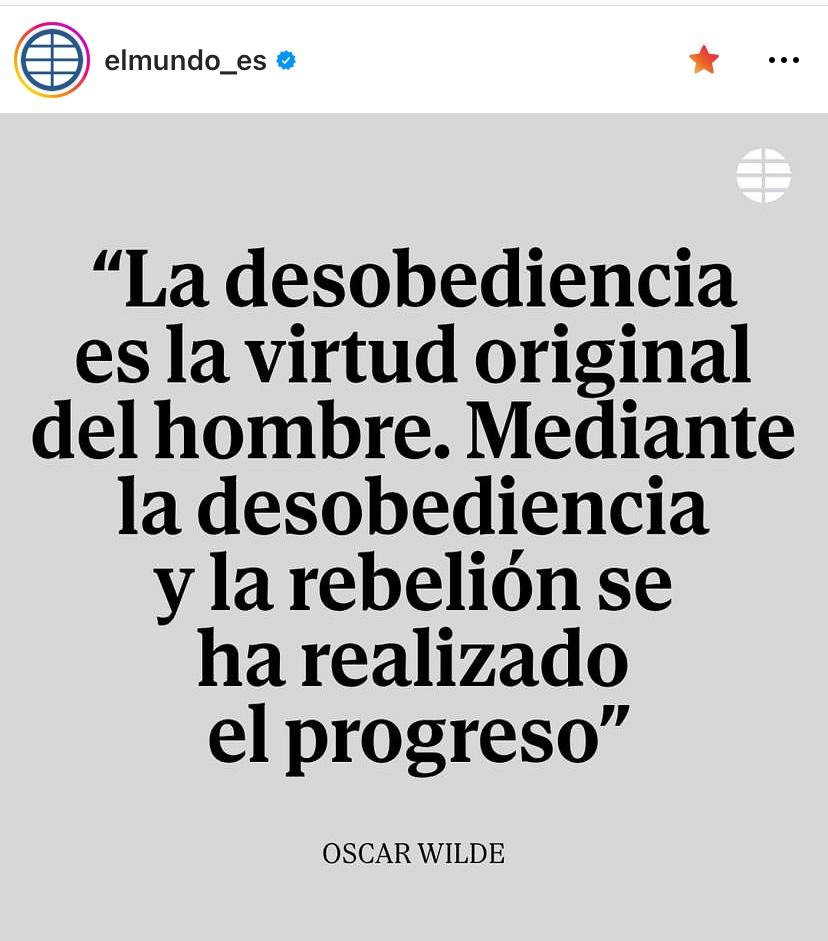Open the three-dot post options menu

coord(783,60)
